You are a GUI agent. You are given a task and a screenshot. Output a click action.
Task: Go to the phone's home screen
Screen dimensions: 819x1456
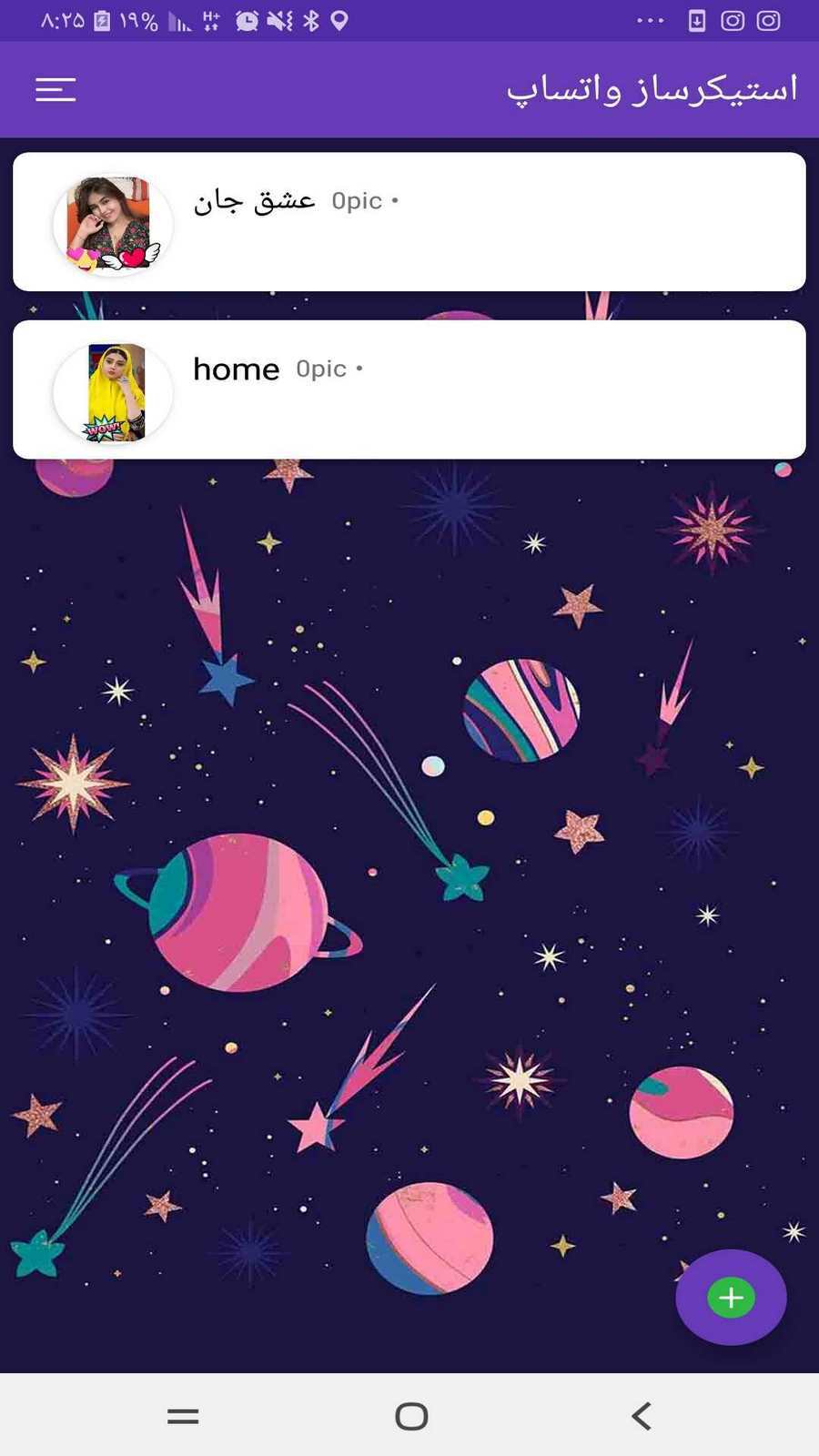pyautogui.click(x=411, y=1416)
